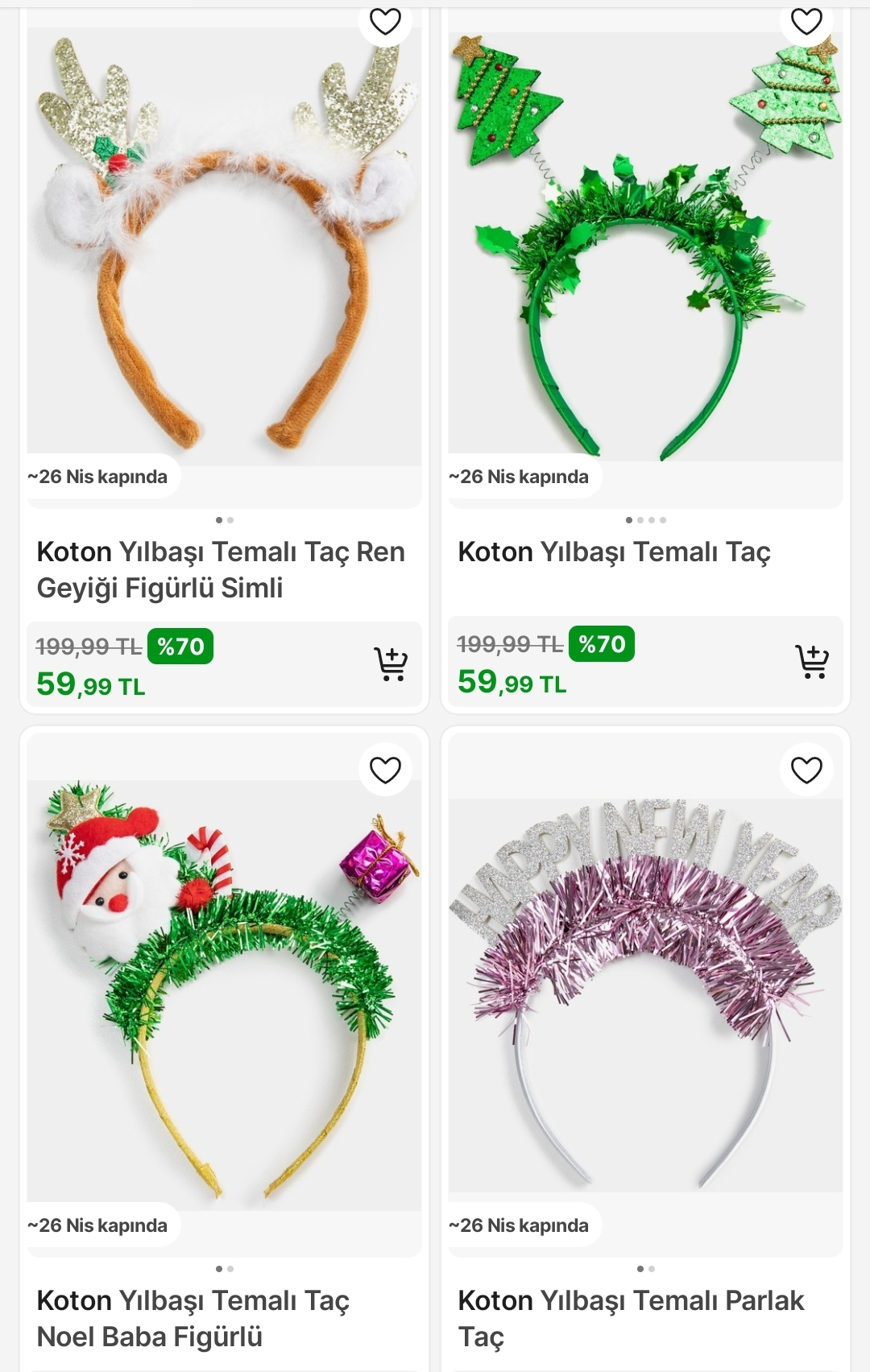Favorite the green Christmas tree headband

click(806, 22)
